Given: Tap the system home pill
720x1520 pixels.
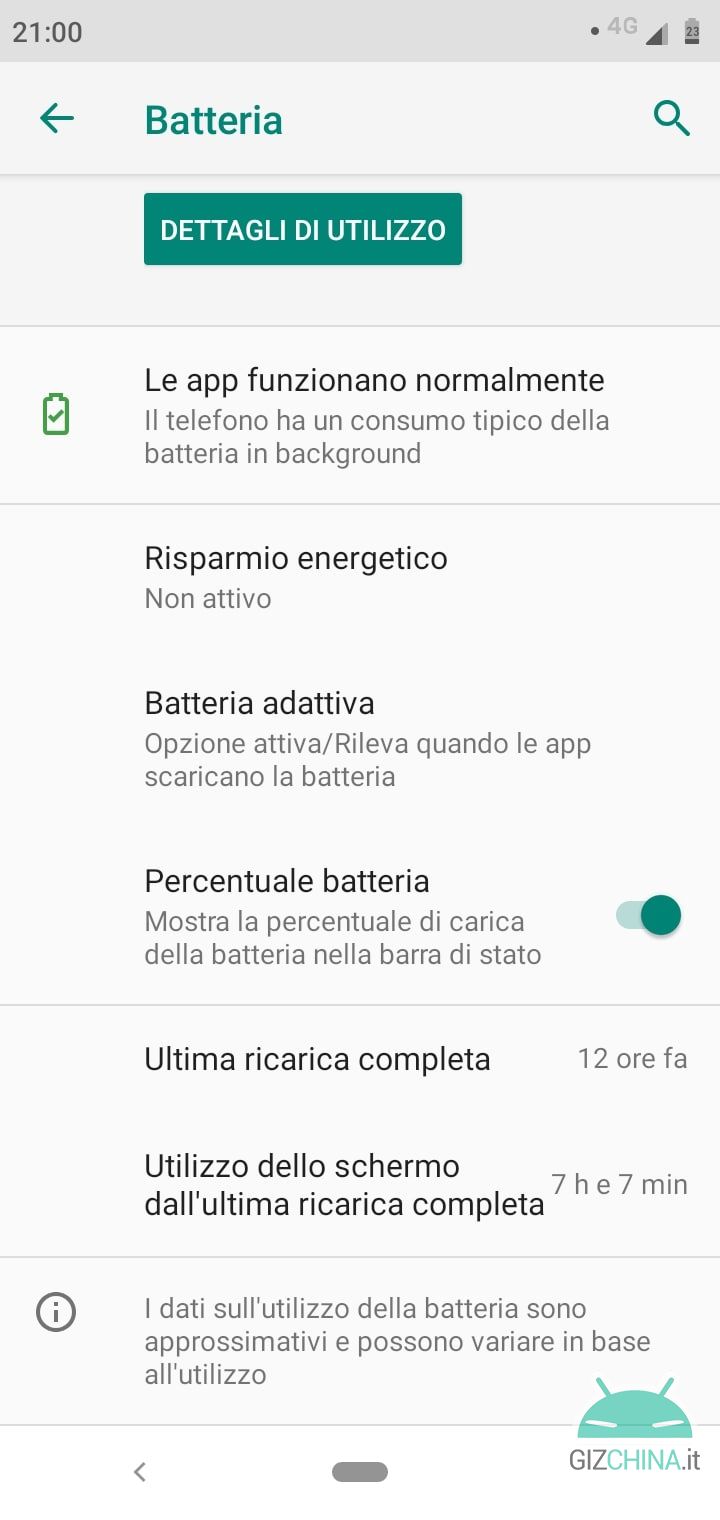Looking at the screenshot, I should (360, 1471).
